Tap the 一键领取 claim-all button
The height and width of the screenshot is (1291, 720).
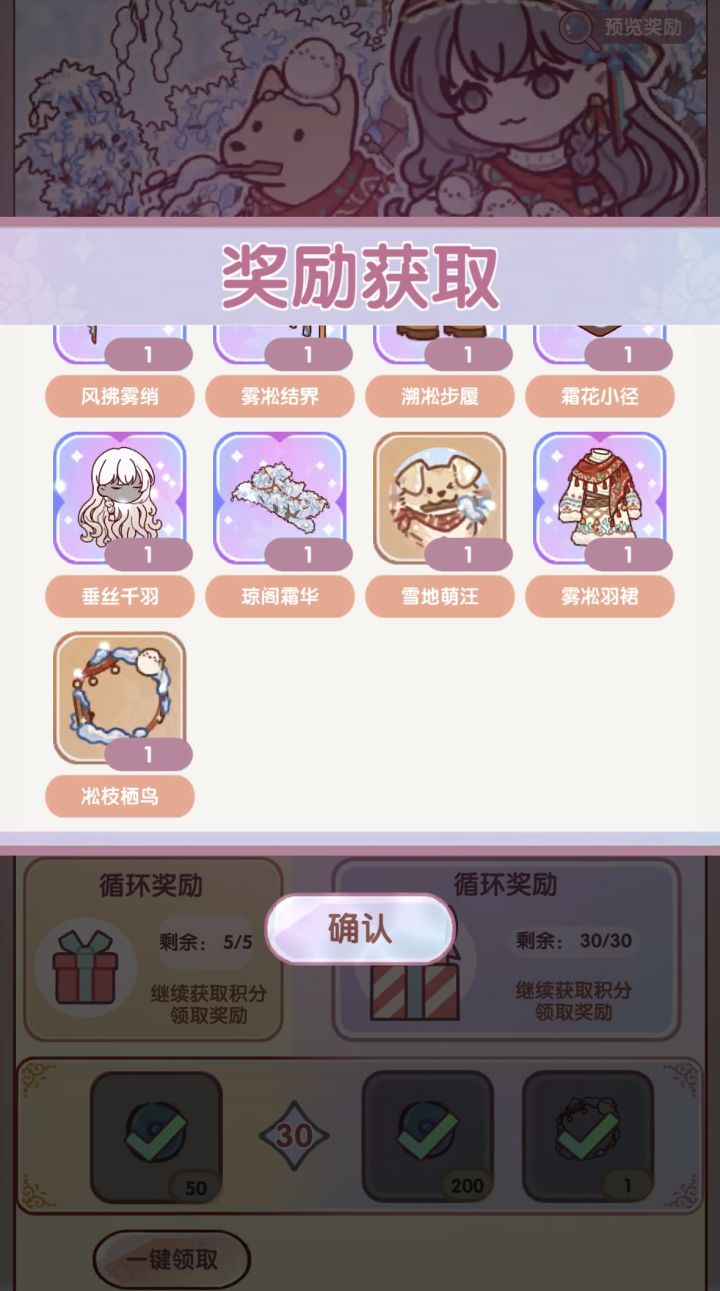168,1258
